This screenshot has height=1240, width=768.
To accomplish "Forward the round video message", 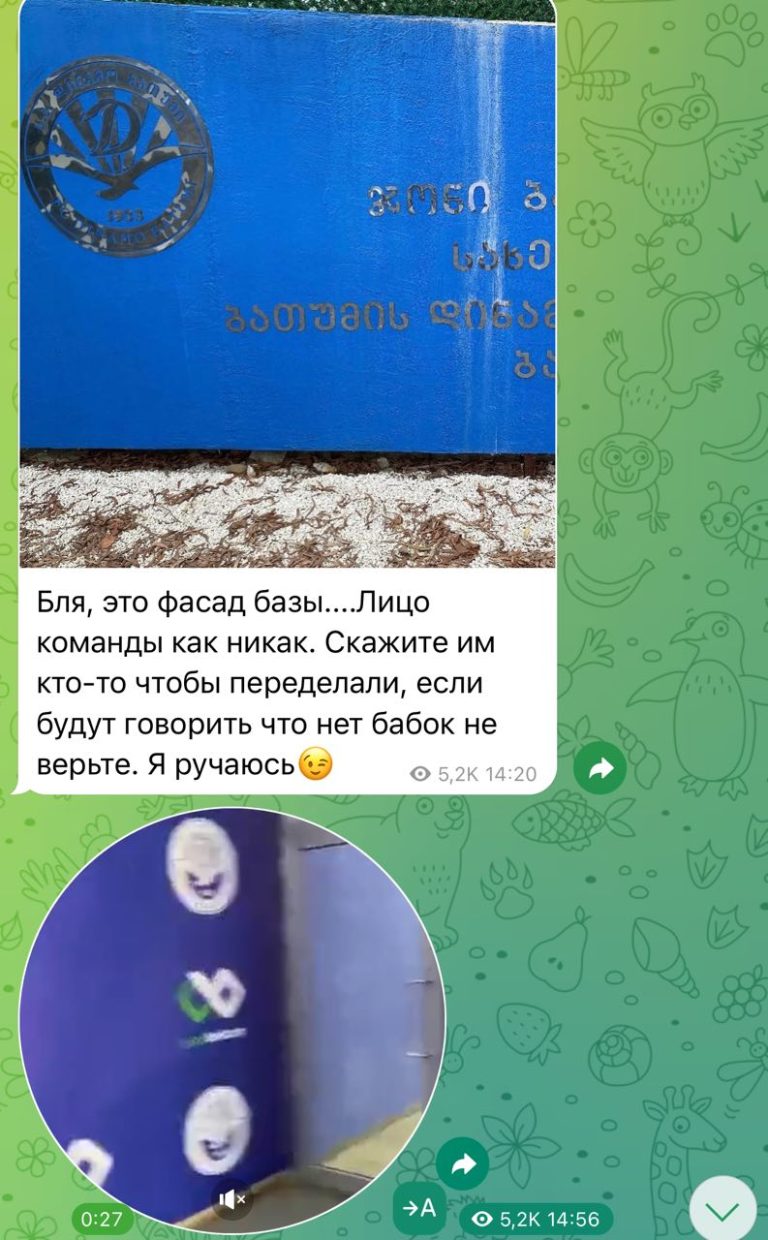I will coord(463,1163).
